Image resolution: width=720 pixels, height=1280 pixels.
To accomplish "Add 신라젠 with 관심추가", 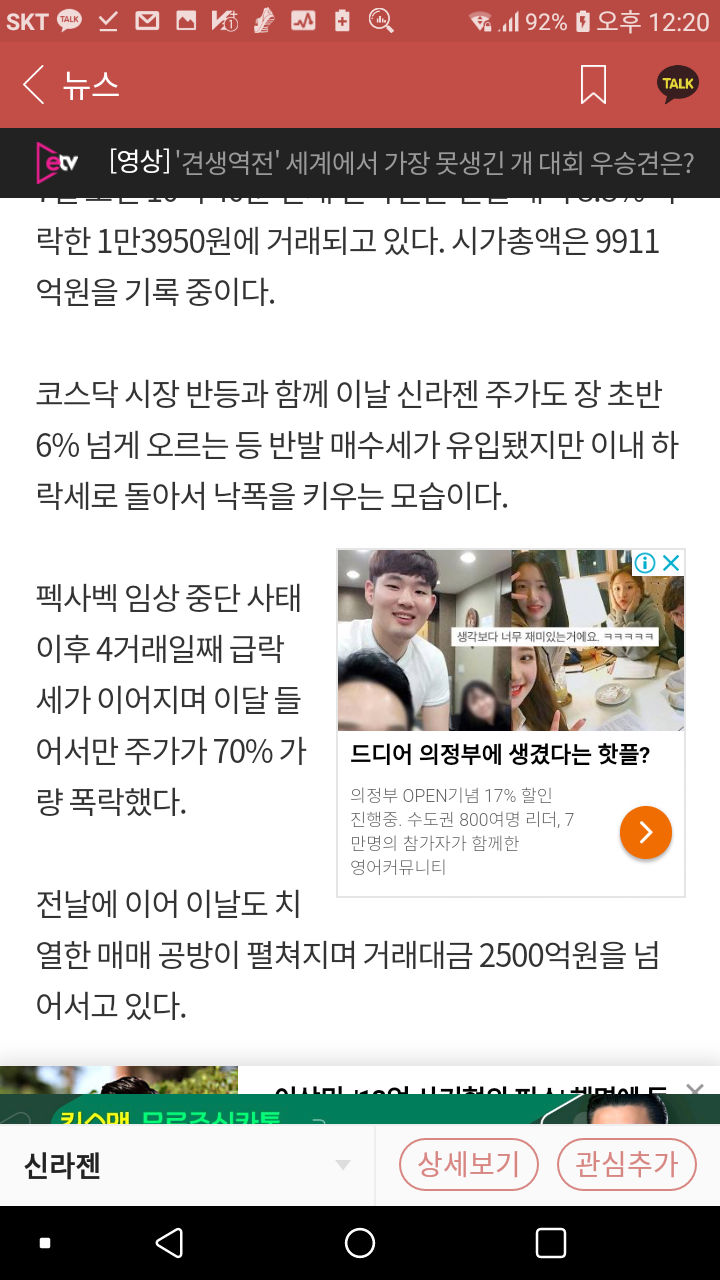I will pos(626,1164).
